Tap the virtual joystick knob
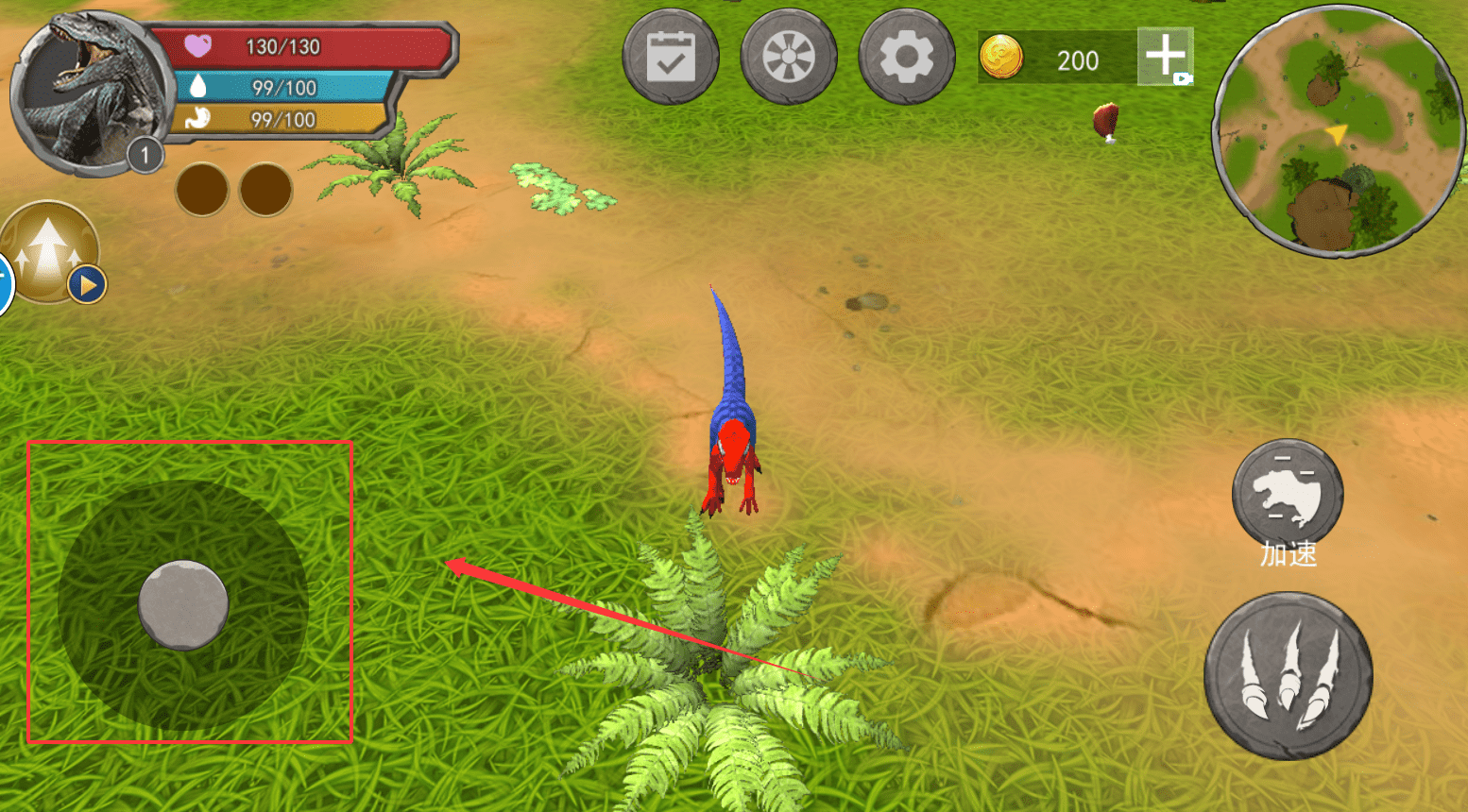This screenshot has width=1468, height=812. tap(183, 605)
